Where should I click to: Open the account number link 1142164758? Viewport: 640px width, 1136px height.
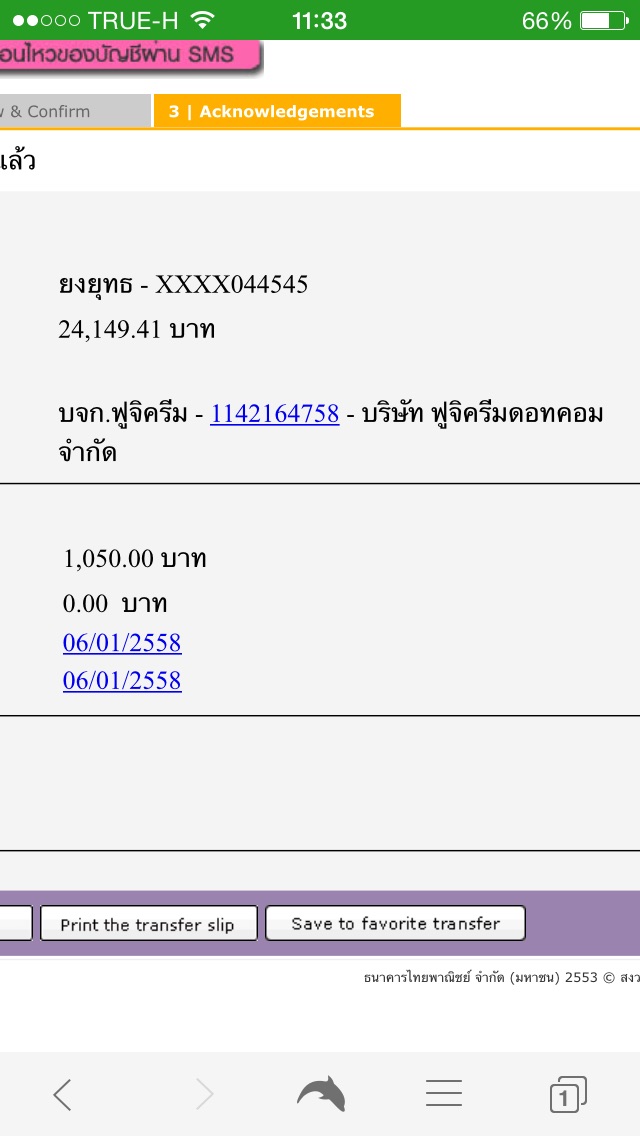[x=275, y=414]
